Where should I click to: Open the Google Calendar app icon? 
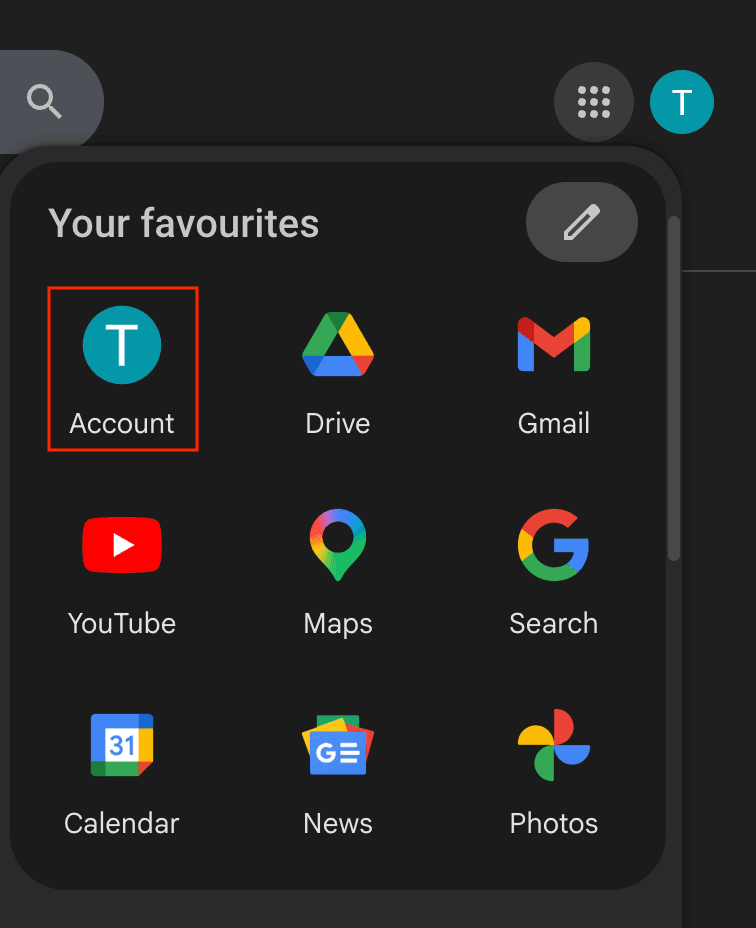(122, 745)
